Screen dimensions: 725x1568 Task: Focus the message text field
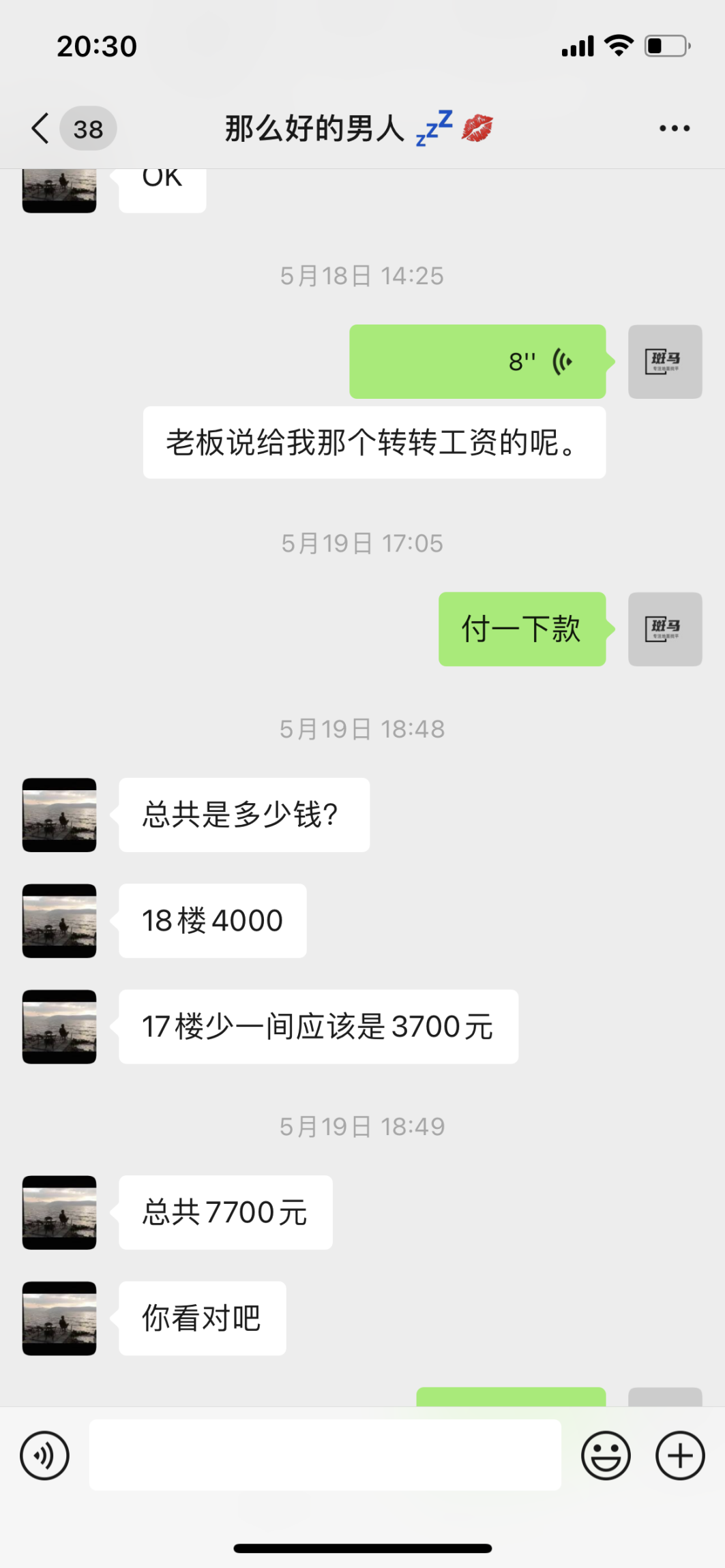325,1456
